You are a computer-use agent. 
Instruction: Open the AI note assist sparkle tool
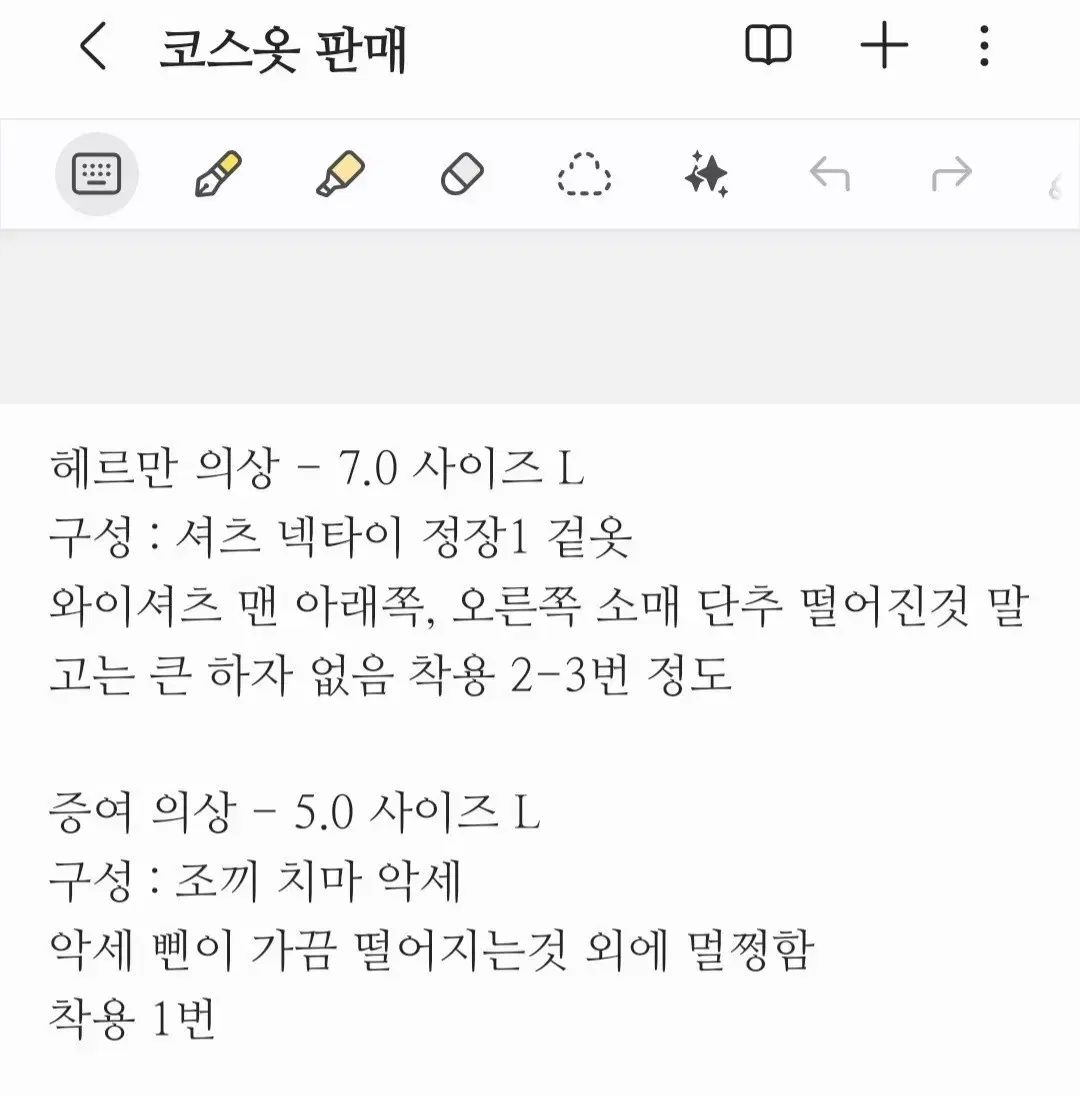706,176
